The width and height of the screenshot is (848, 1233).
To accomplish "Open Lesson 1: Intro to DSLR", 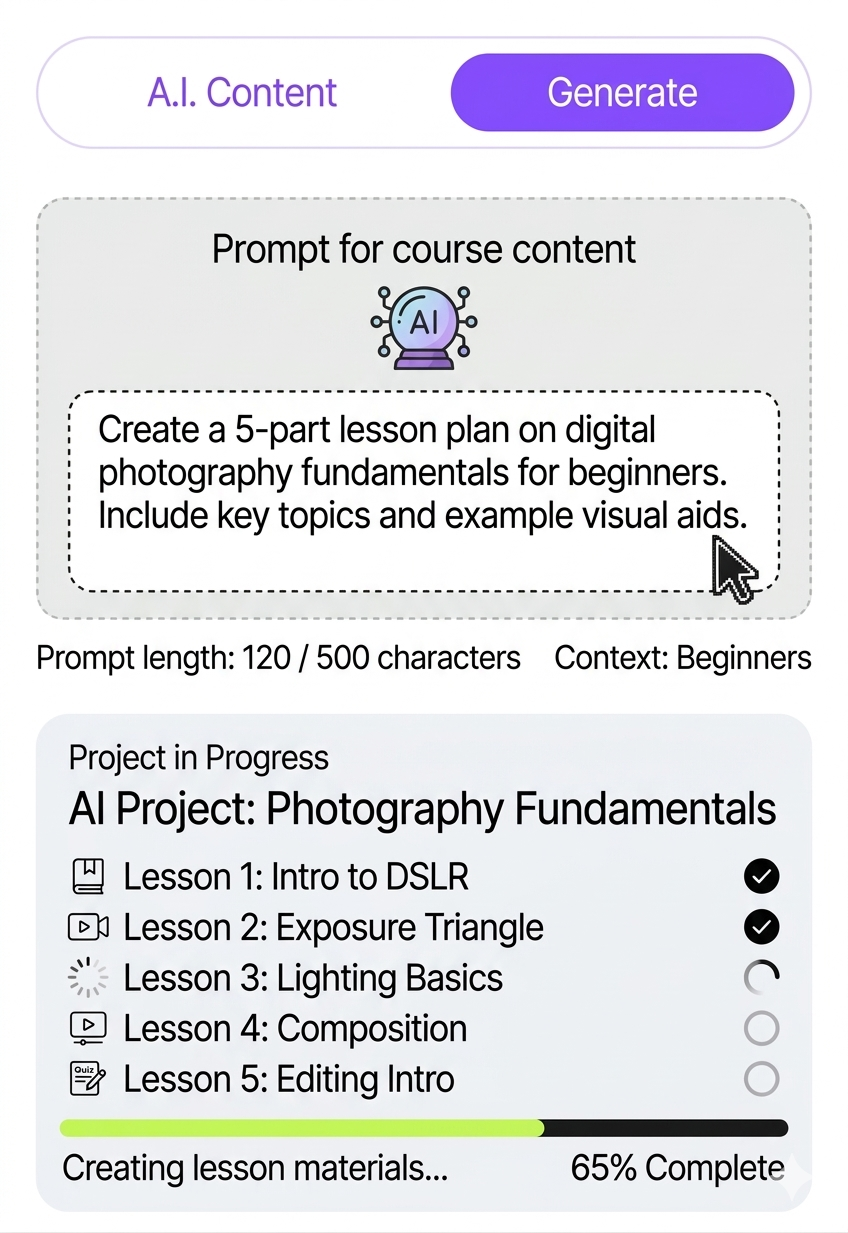I will tap(296, 877).
